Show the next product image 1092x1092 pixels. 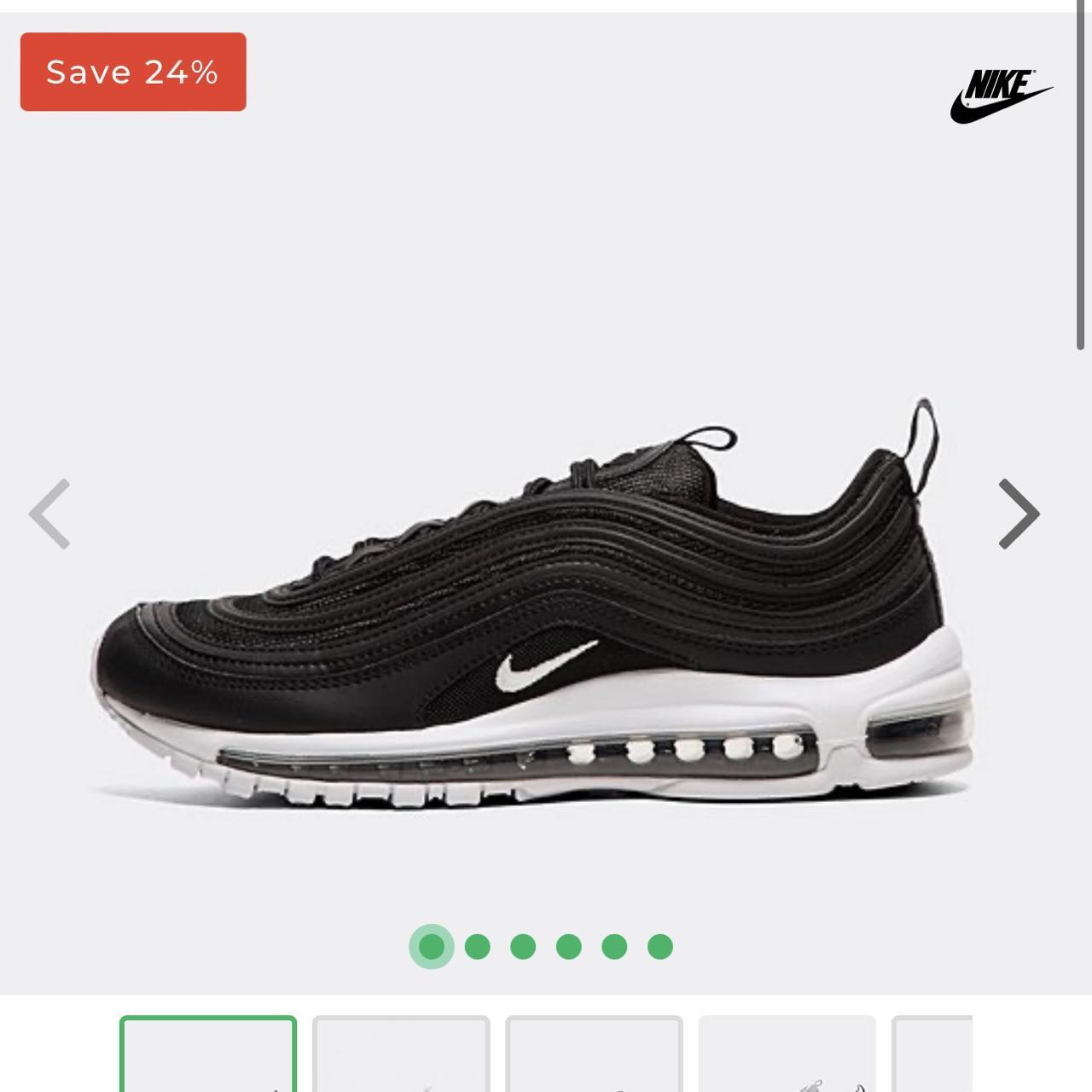point(1019,514)
